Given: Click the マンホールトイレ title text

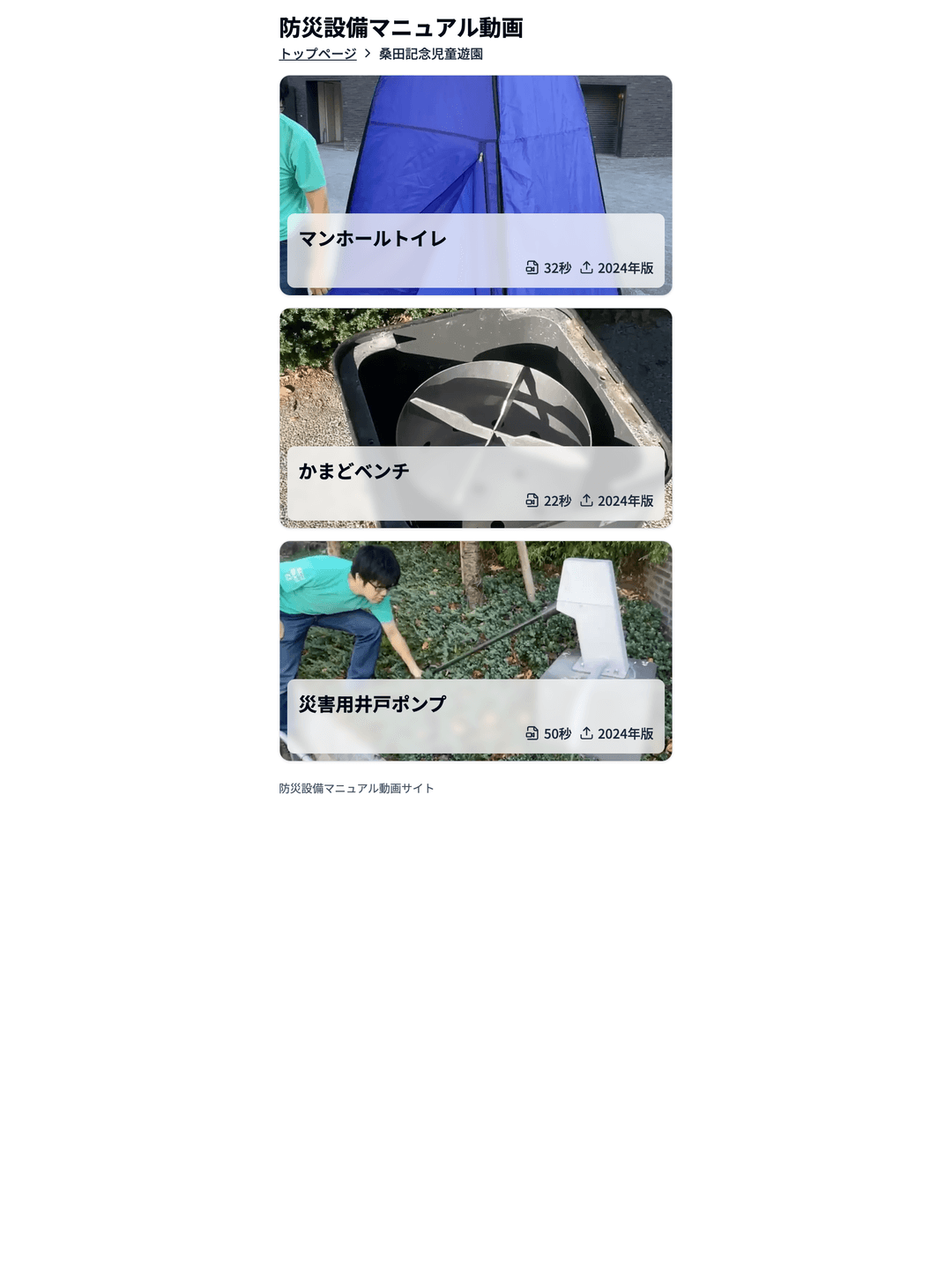Looking at the screenshot, I should point(372,237).
